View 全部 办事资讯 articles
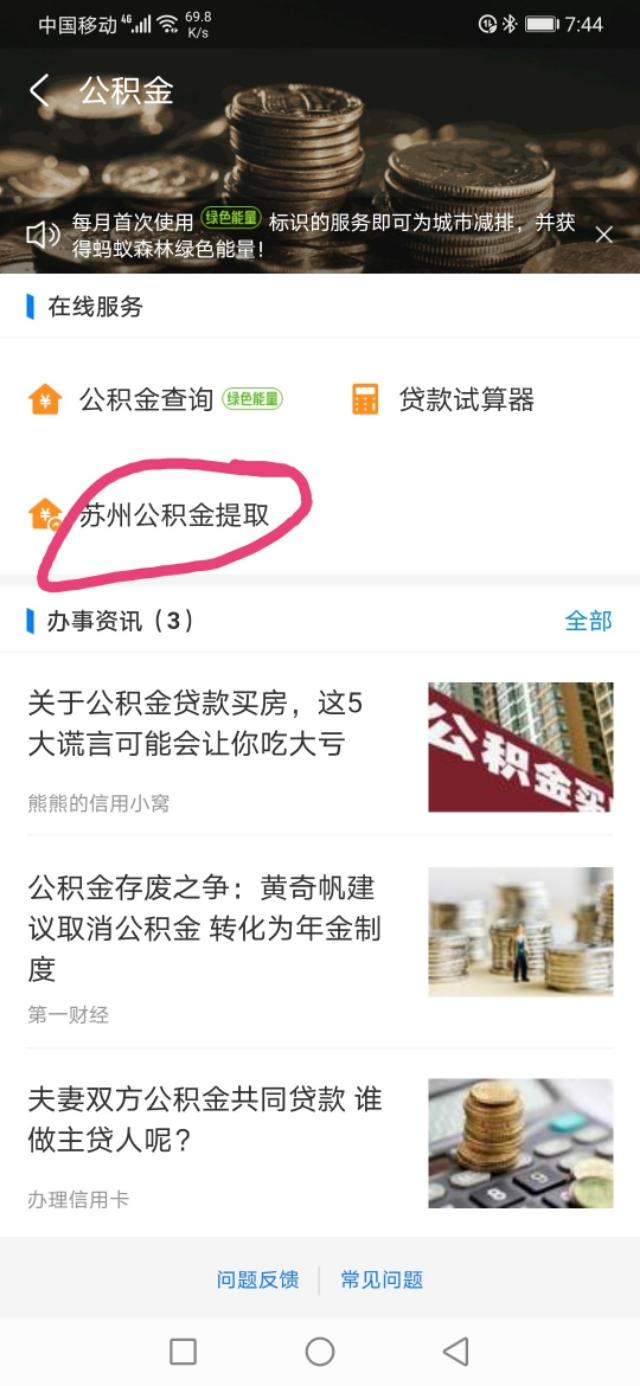This screenshot has width=640, height=1386. 588,621
